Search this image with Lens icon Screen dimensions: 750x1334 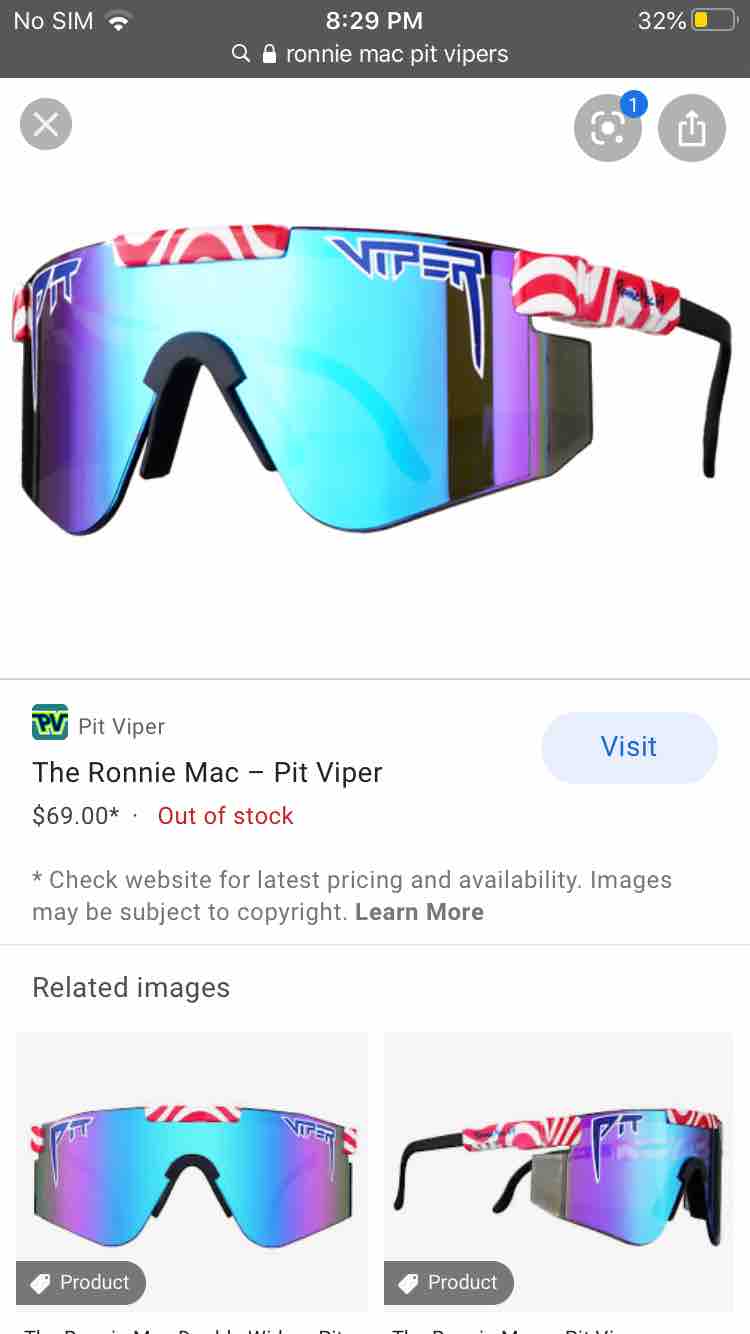608,128
